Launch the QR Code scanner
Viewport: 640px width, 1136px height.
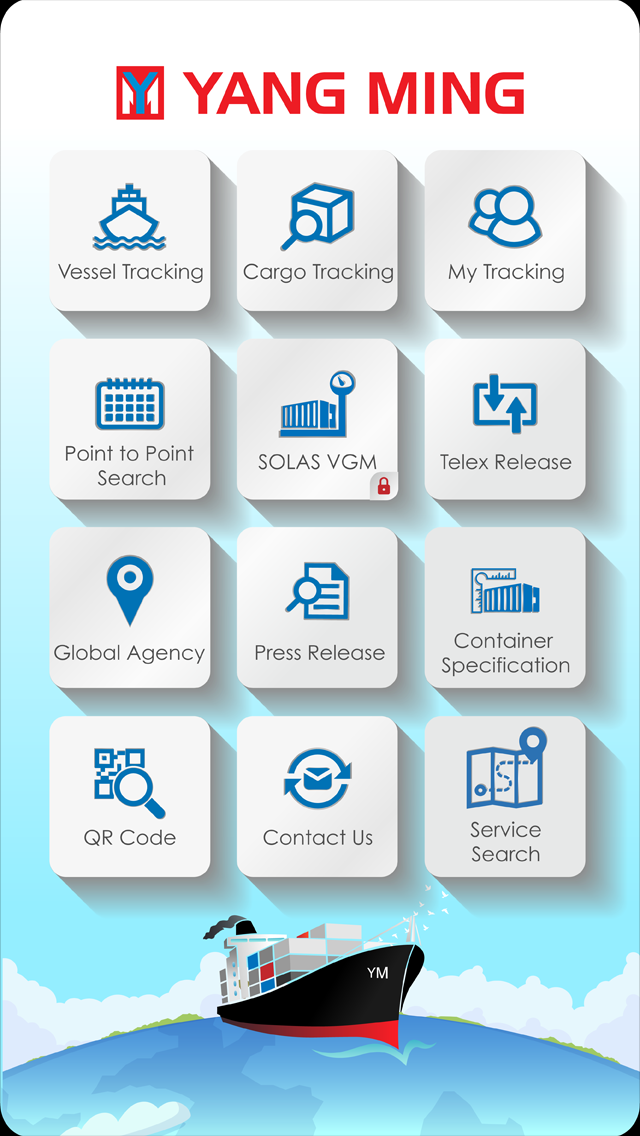[130, 796]
